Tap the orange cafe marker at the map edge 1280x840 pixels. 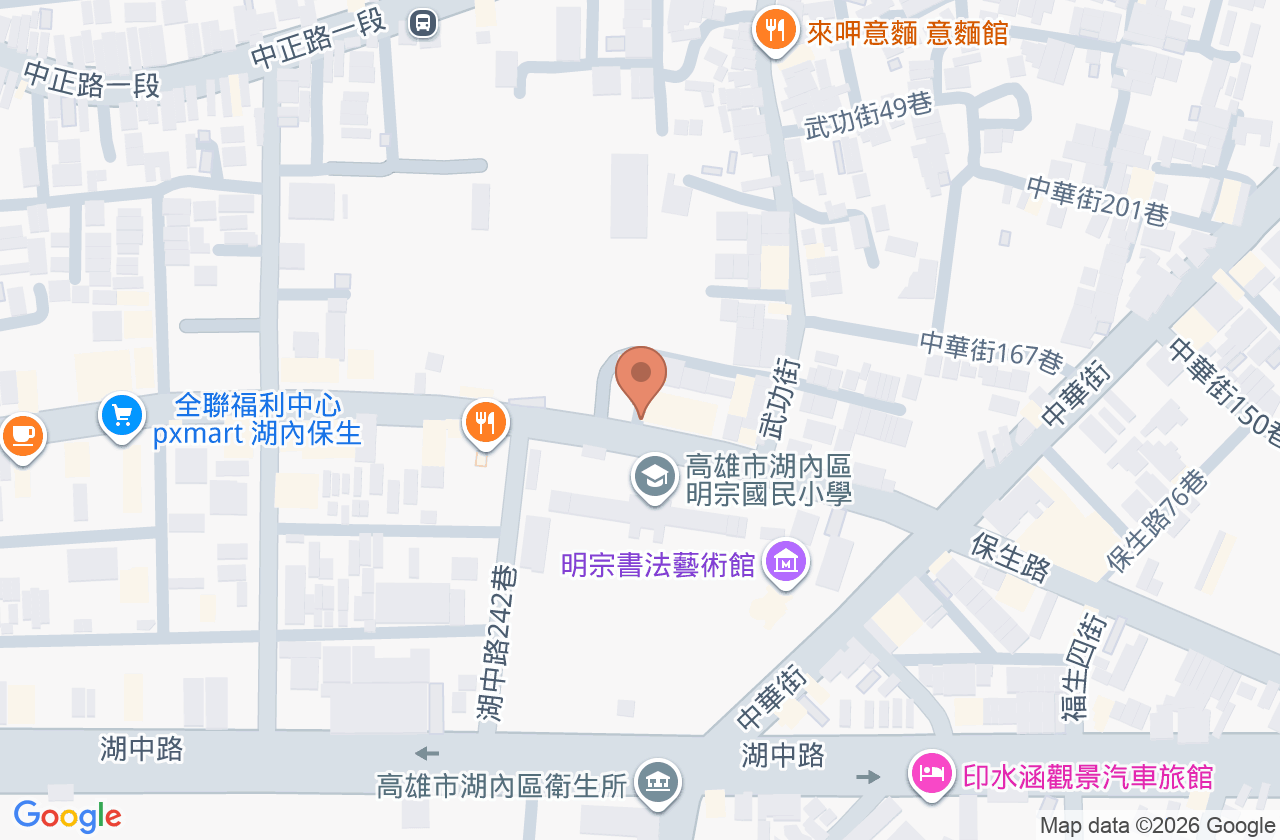(20, 437)
